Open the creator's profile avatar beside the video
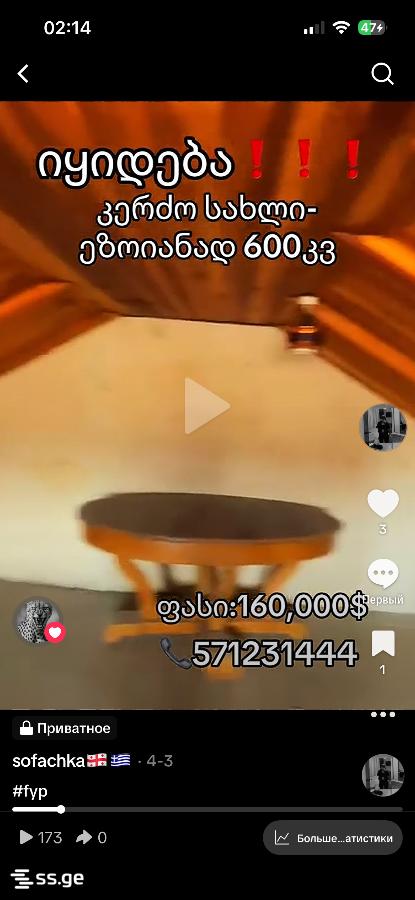Viewport: 415px width, 900px height. tap(383, 427)
